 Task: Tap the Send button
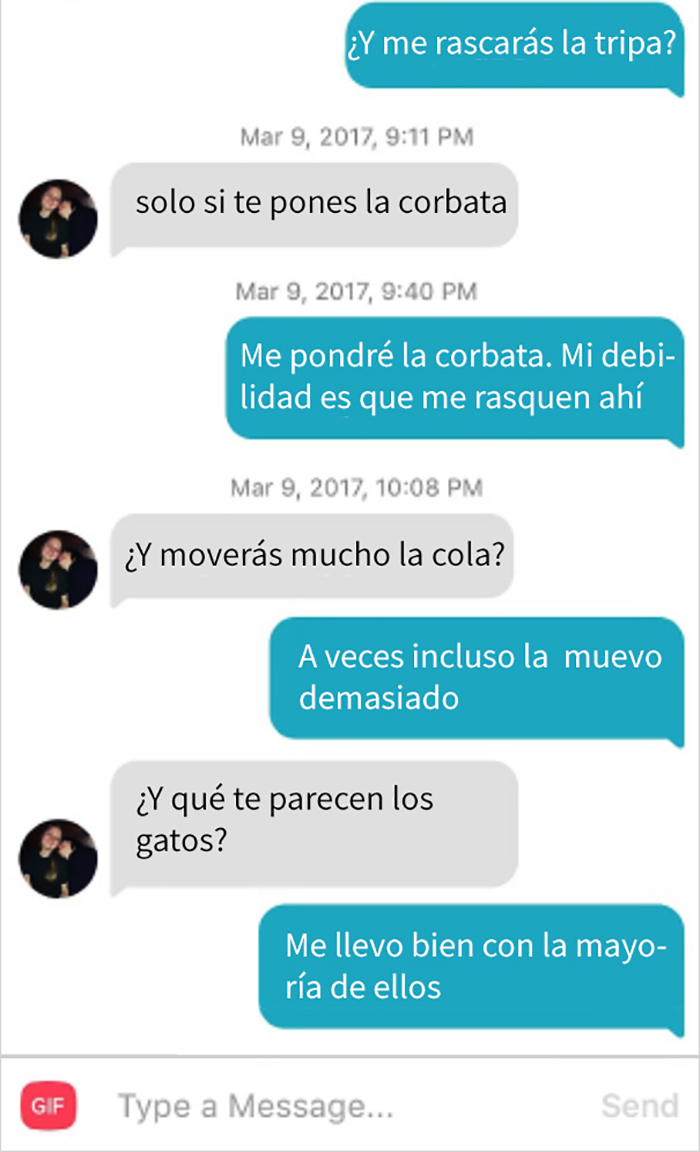(639, 1106)
